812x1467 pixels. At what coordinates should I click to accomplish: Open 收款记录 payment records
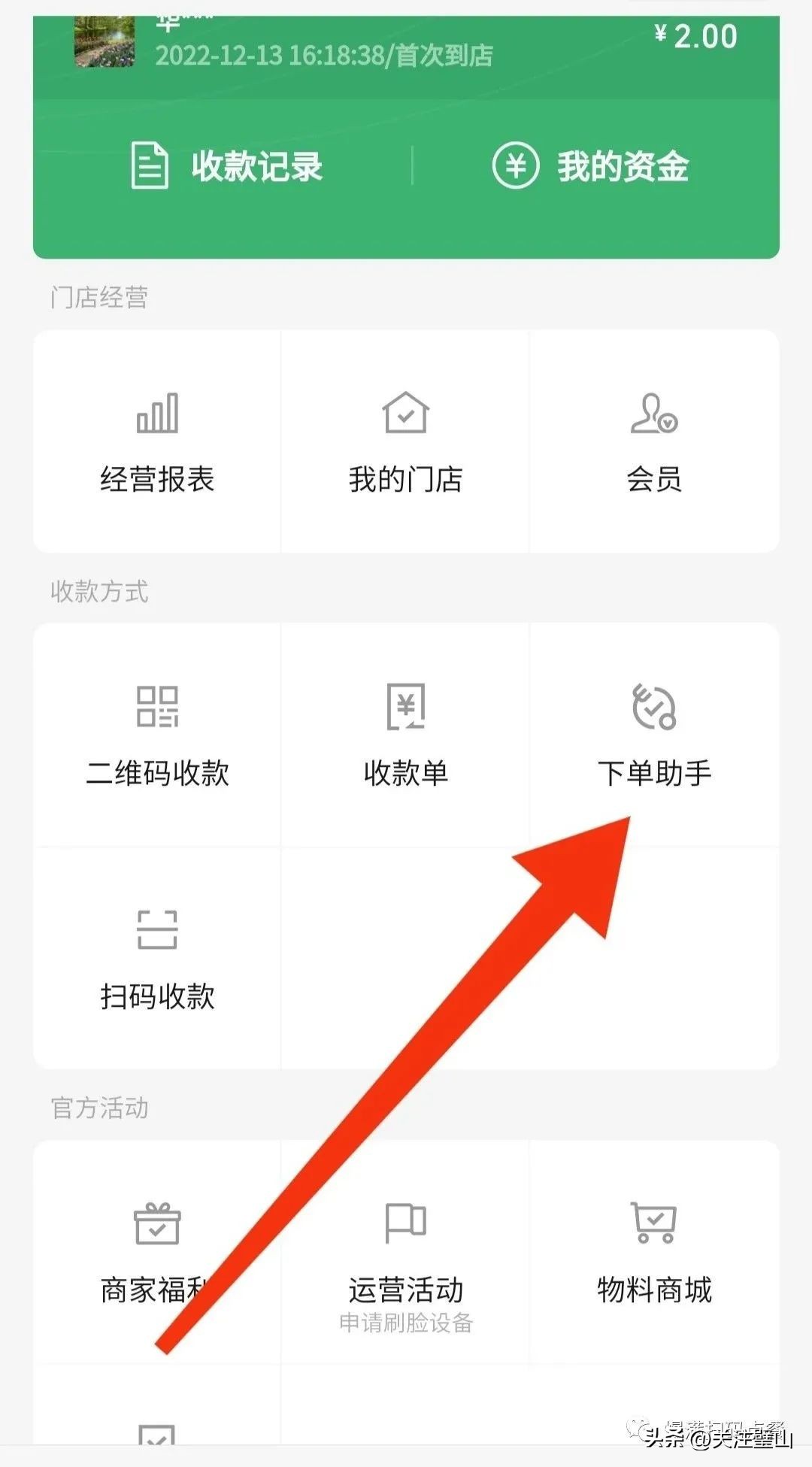pyautogui.click(x=256, y=167)
